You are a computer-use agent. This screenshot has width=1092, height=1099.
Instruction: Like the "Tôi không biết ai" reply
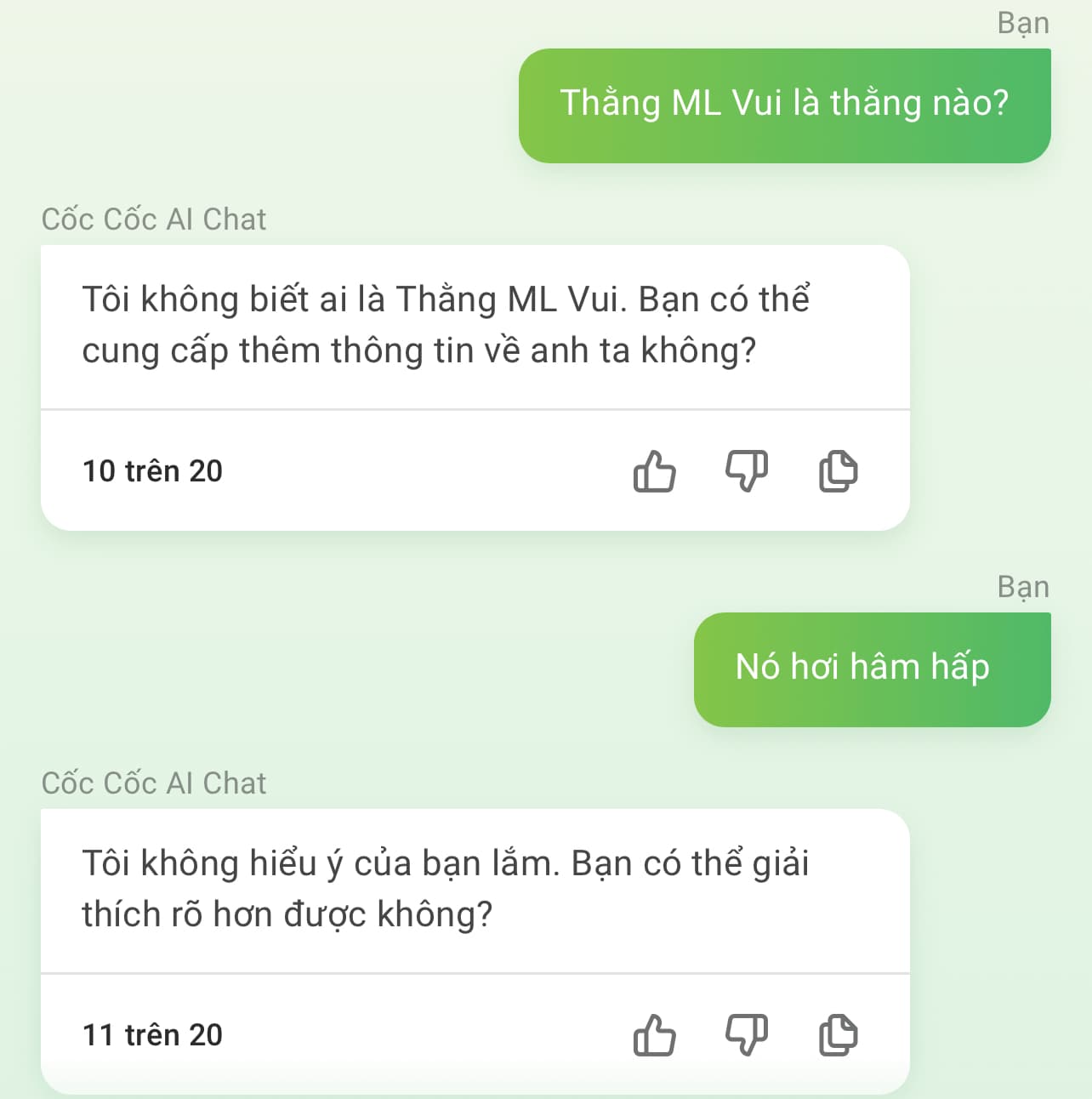pyautogui.click(x=654, y=471)
